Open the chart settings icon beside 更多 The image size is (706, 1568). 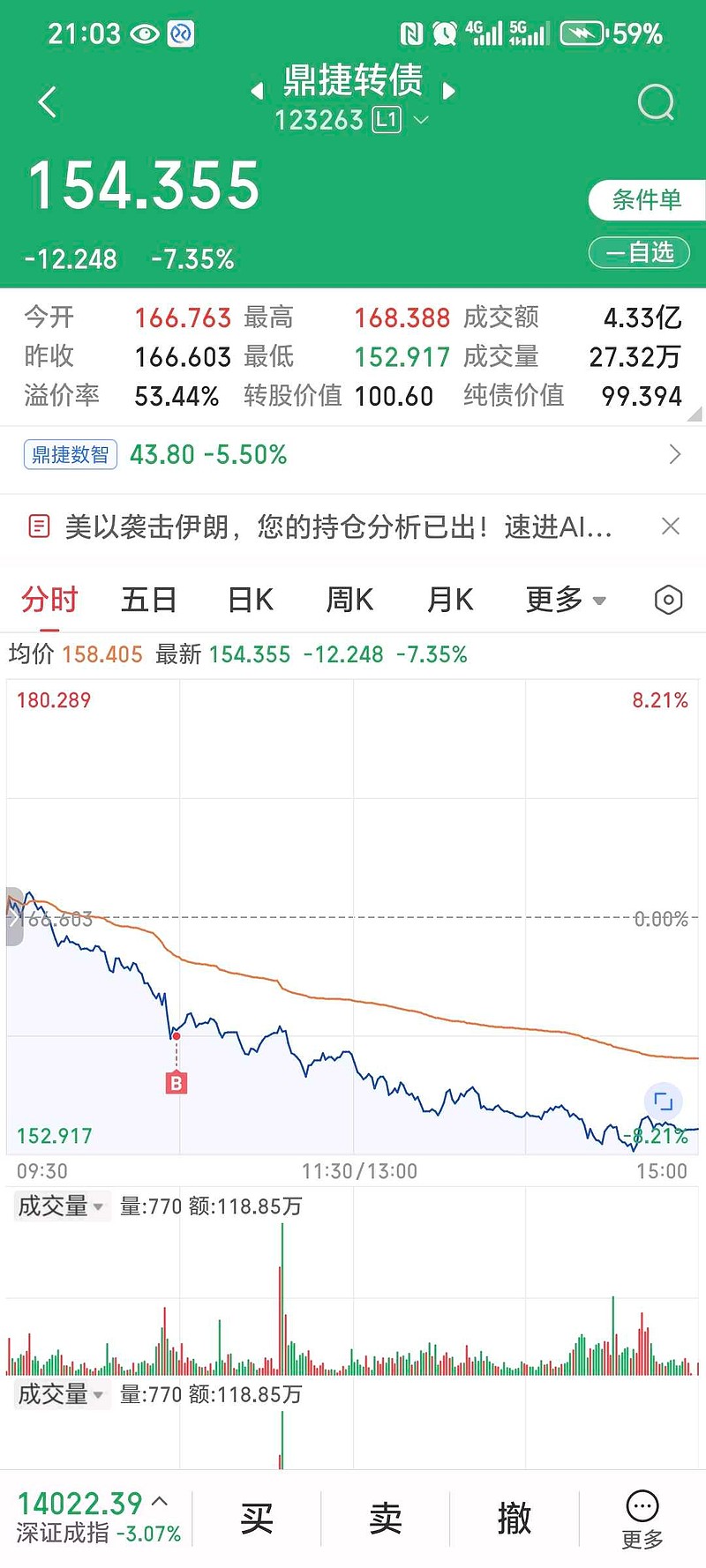(x=668, y=599)
